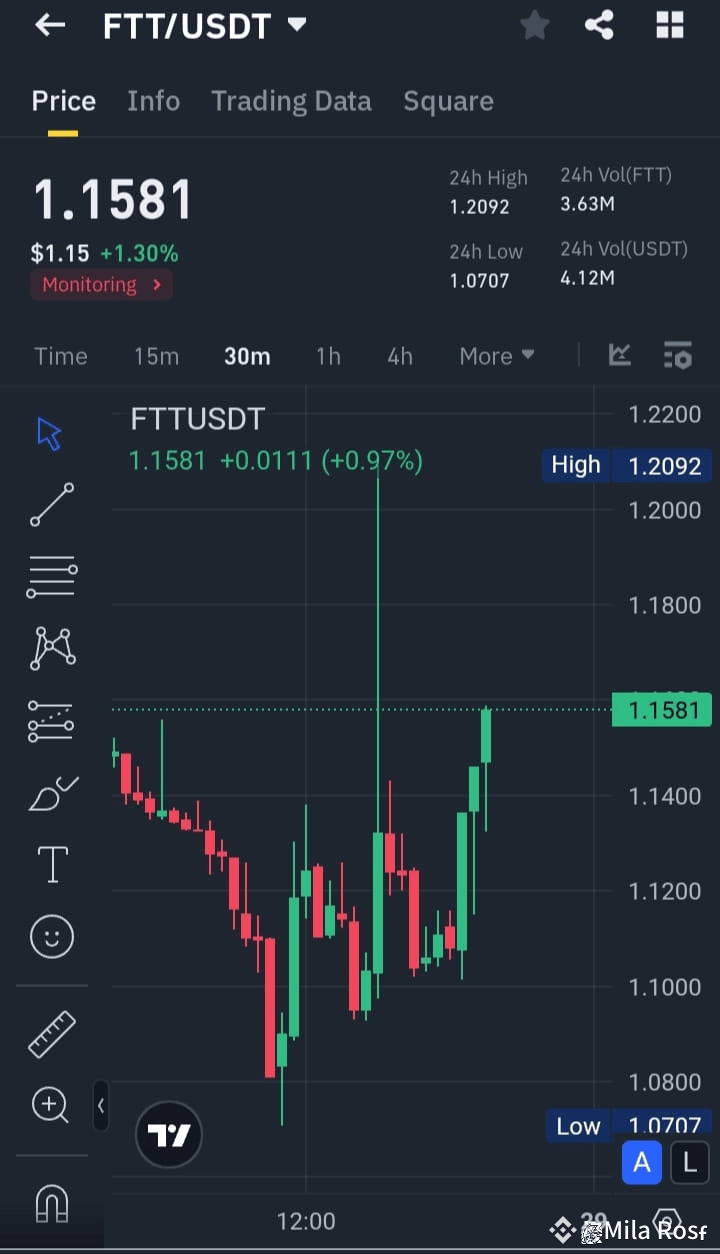Select the trend line drawing tool
The height and width of the screenshot is (1254, 720).
point(51,505)
